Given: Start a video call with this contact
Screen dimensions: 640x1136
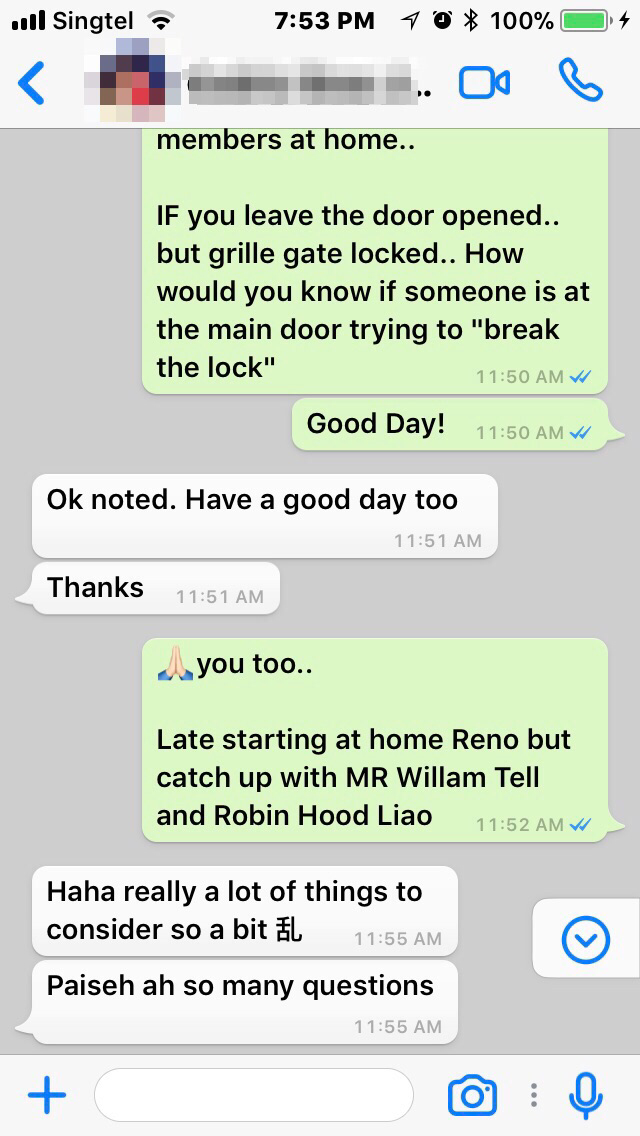Looking at the screenshot, I should [x=484, y=83].
